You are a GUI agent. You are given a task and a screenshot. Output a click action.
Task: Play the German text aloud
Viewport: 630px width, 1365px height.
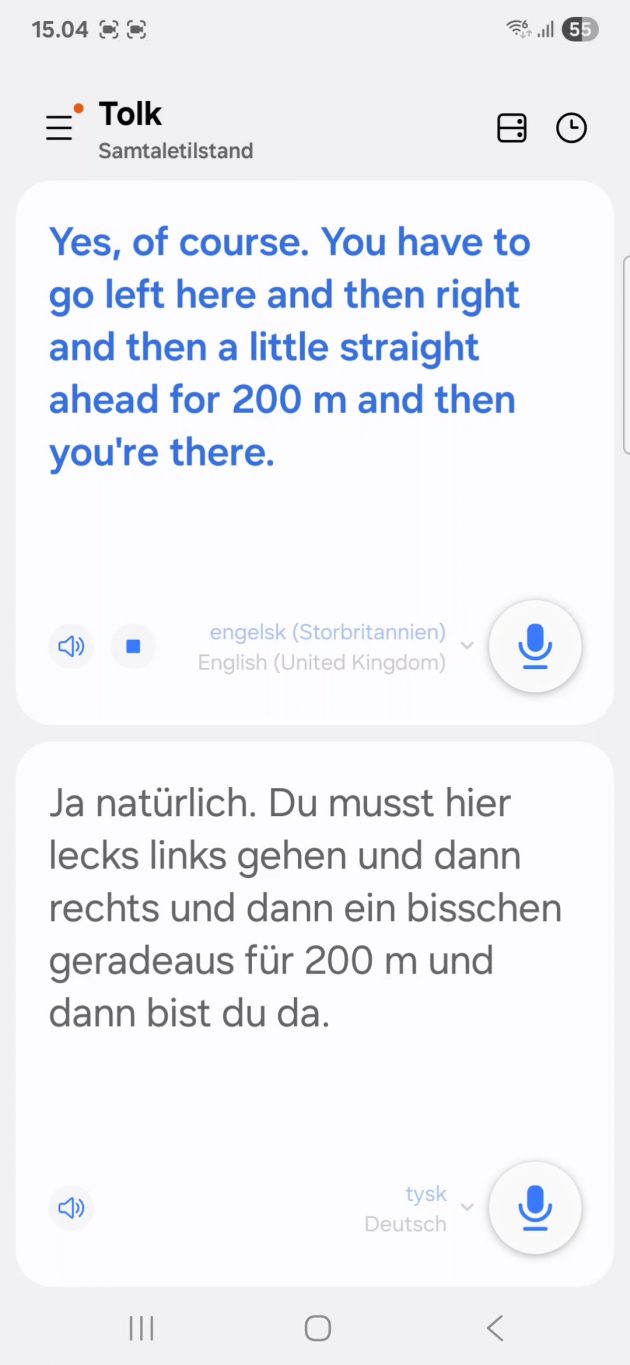point(71,1208)
